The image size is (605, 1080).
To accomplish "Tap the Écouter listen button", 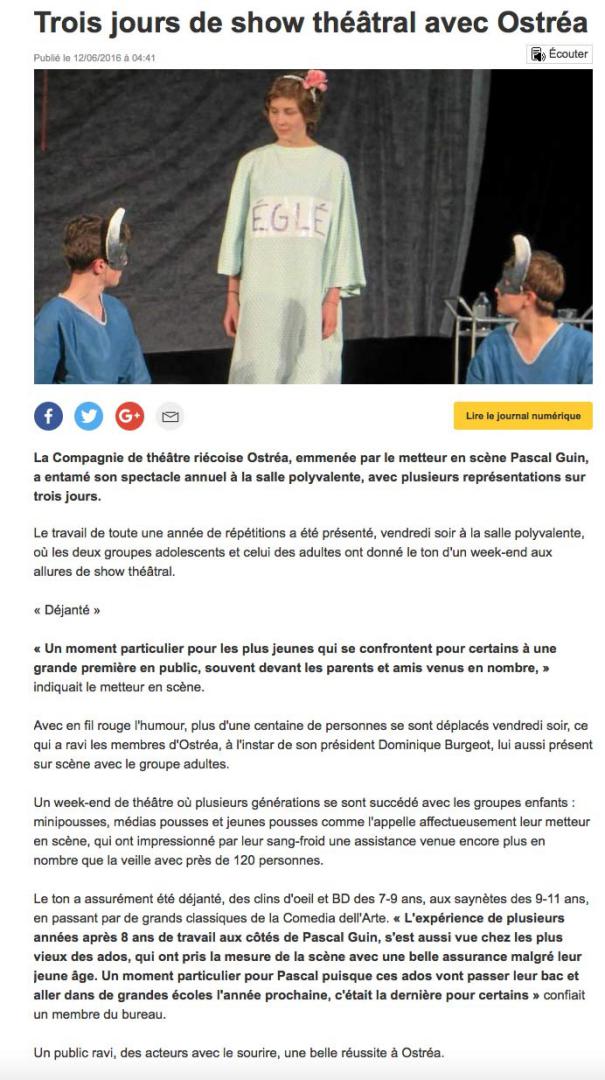I will tap(559, 54).
